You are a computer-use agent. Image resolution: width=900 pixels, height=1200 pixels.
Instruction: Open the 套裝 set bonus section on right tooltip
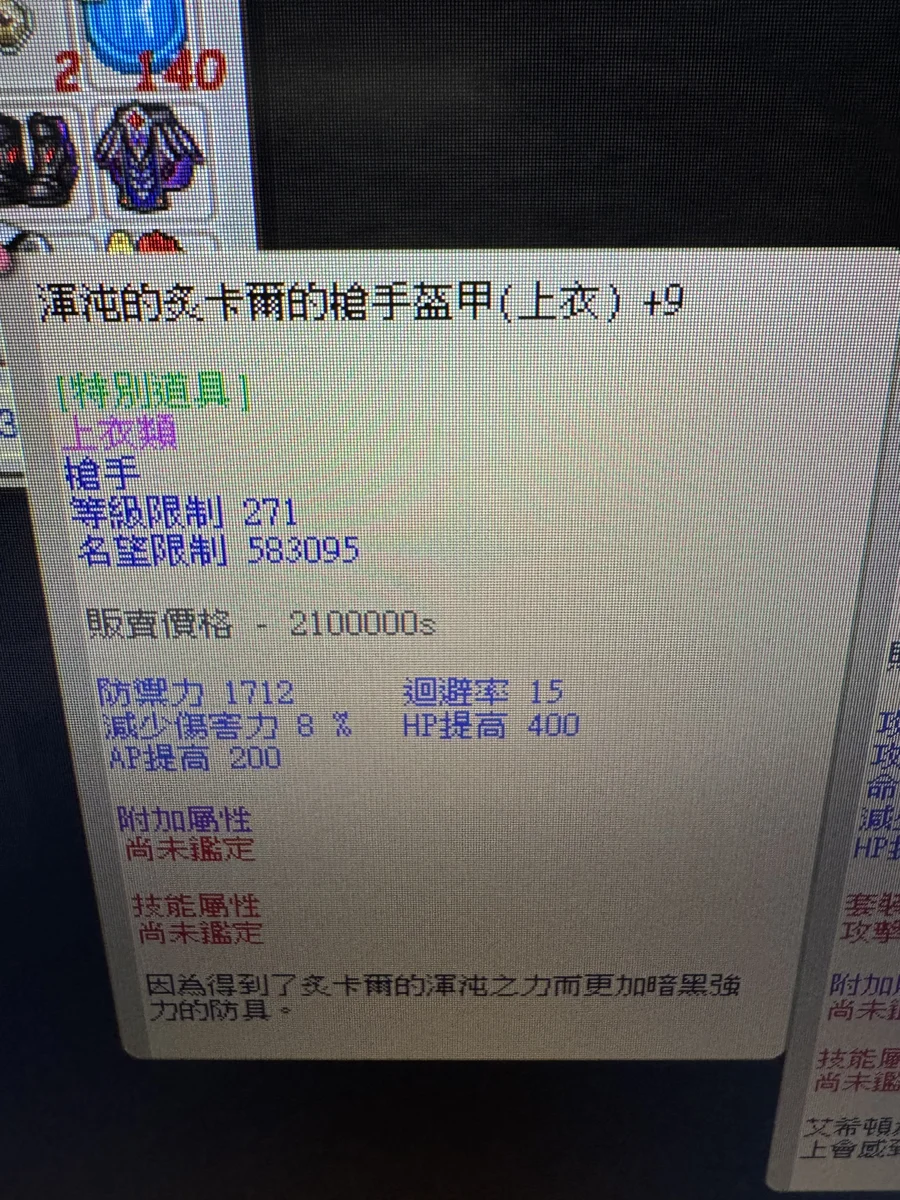(x=878, y=900)
